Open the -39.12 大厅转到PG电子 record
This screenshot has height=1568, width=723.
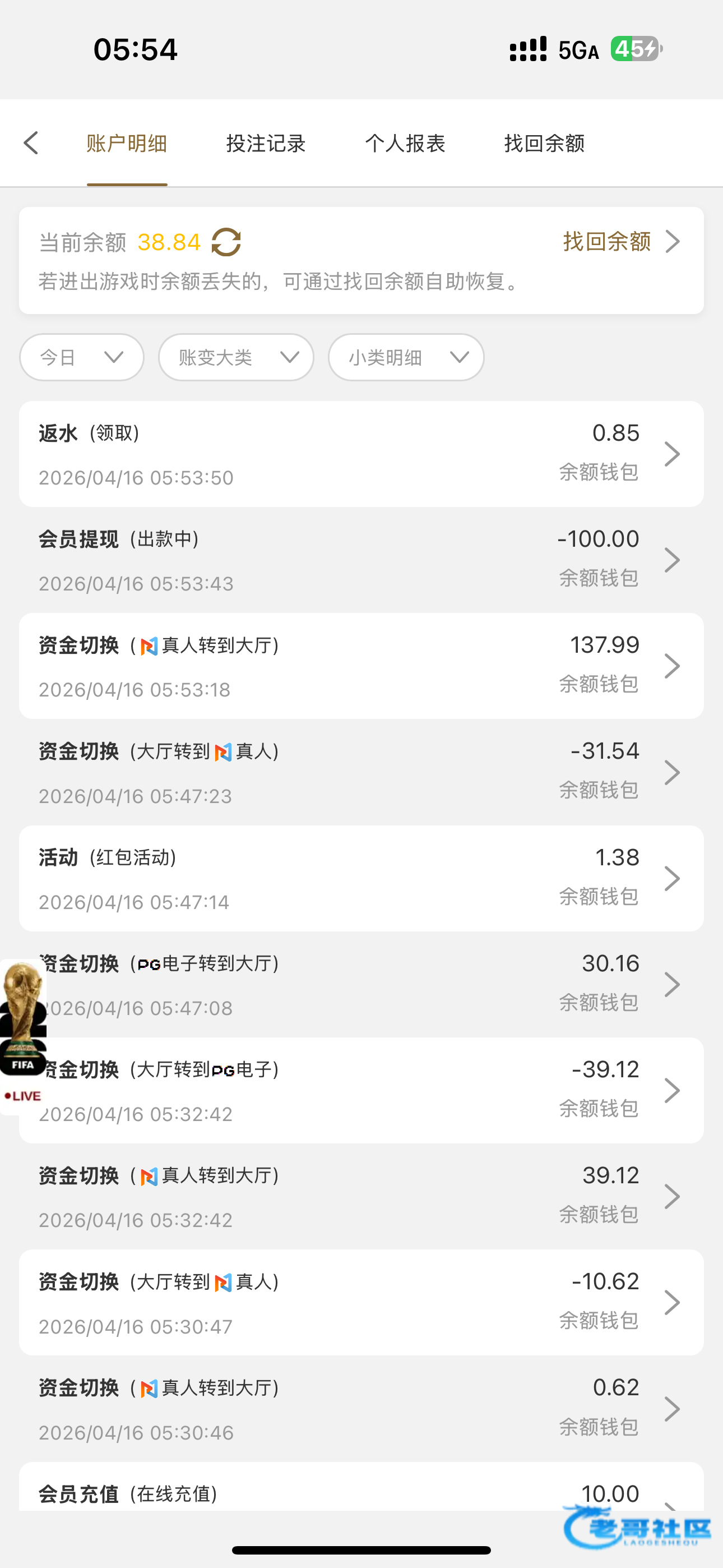[x=361, y=1090]
